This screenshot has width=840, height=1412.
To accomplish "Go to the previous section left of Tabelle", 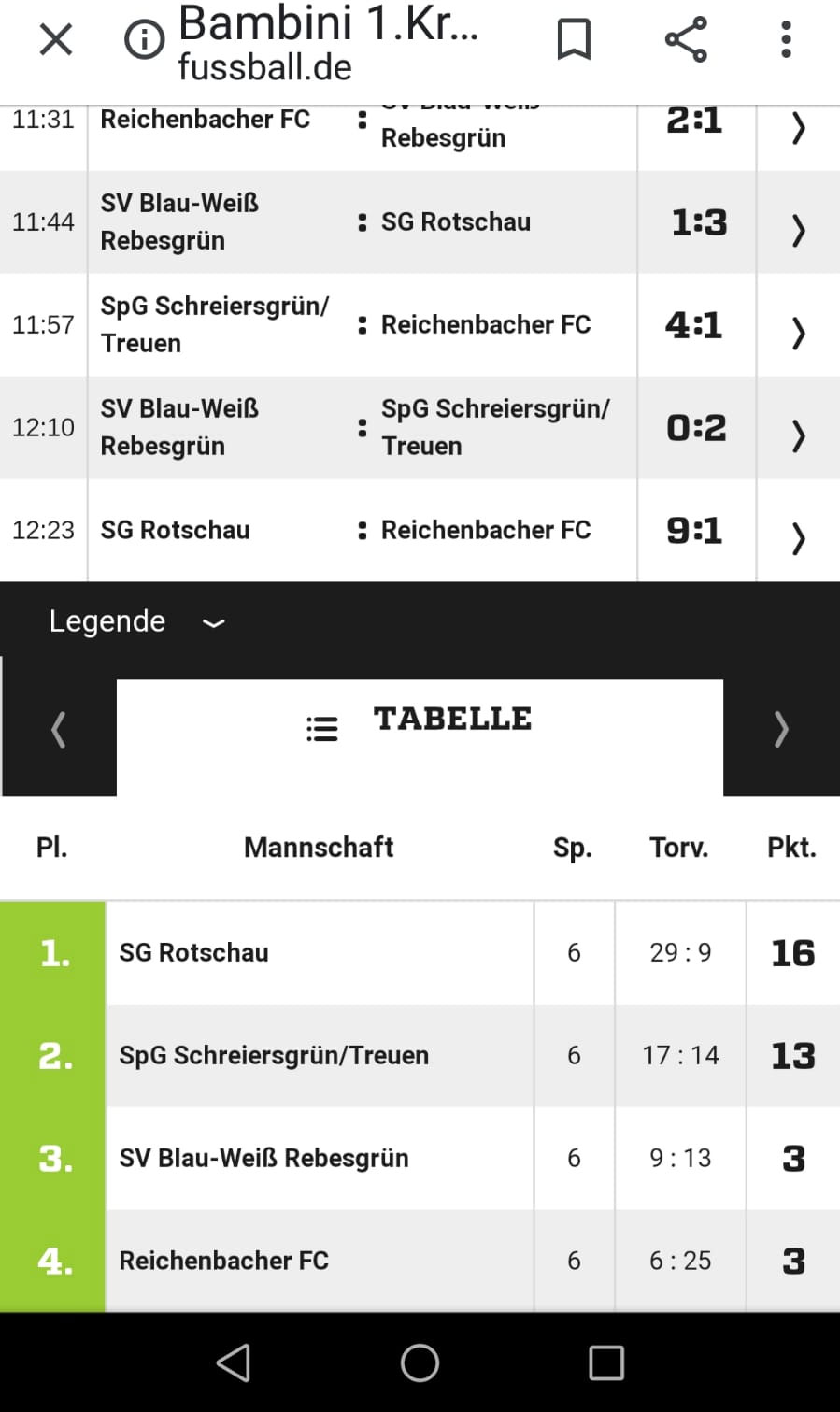I will [59, 729].
